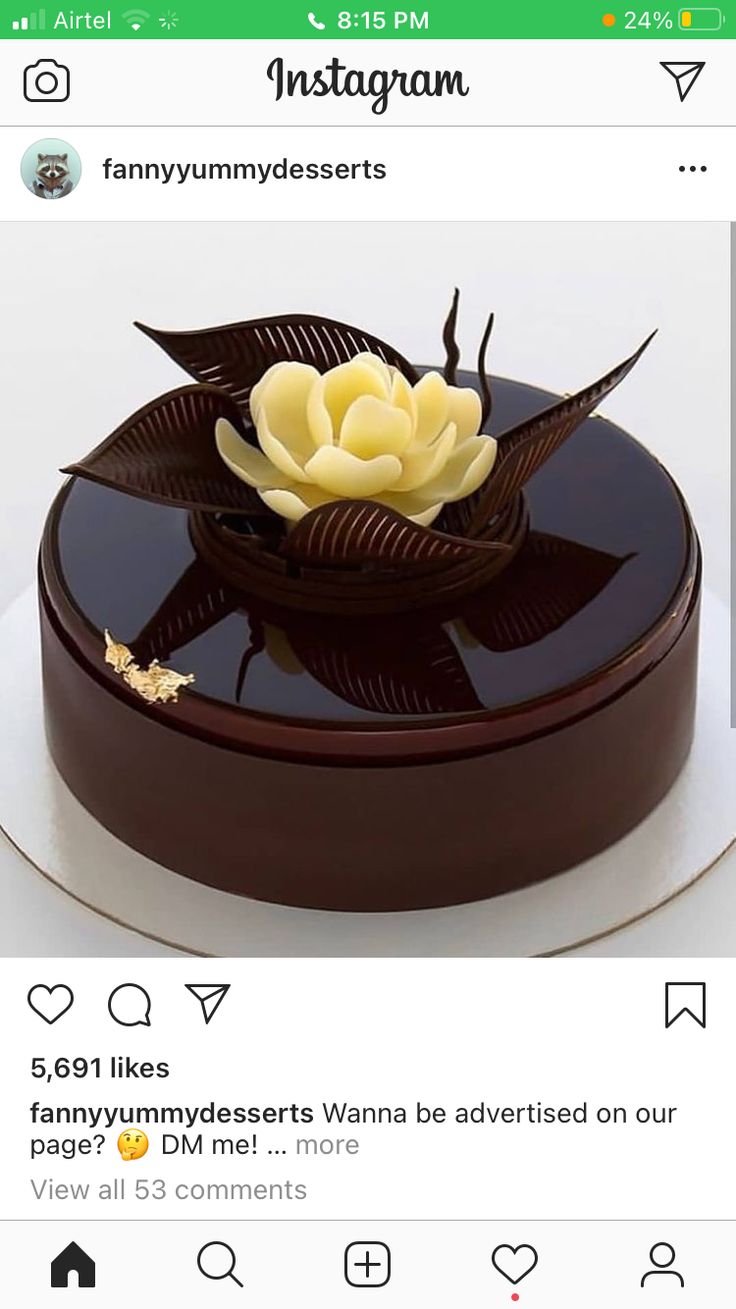
Task: Like the chocolate cake post
Action: click(50, 1004)
